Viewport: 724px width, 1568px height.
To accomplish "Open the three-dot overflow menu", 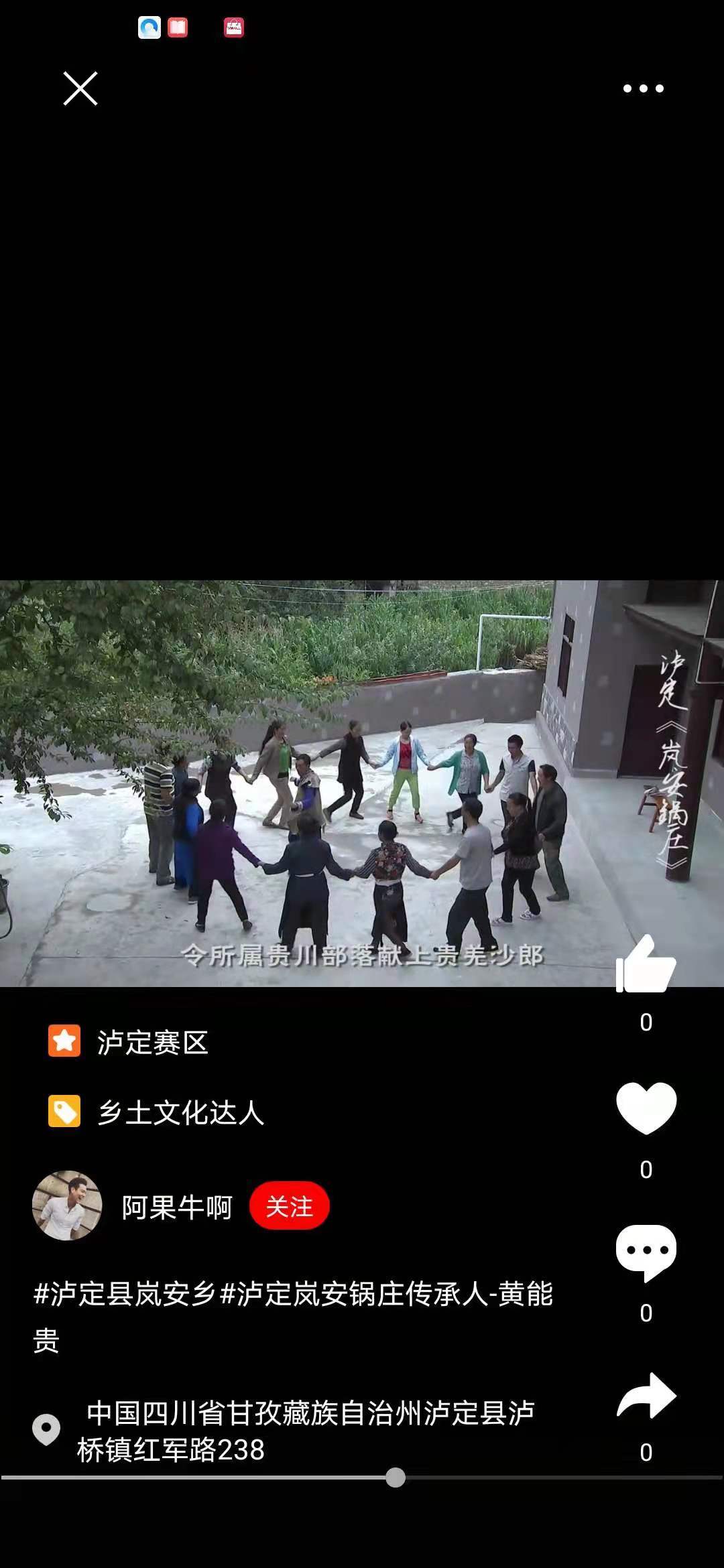I will [643, 88].
